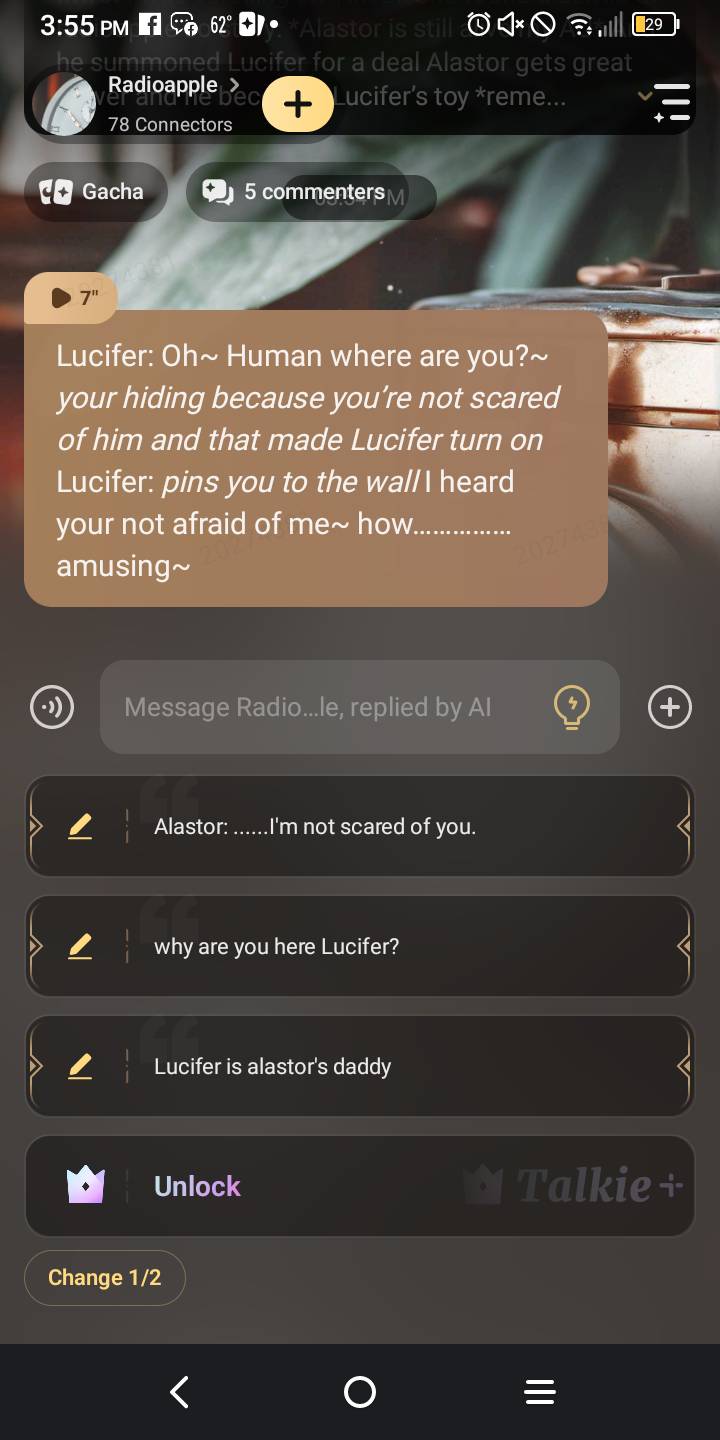
Task: Unlock Talkie+ suggestion
Action: [360, 1187]
